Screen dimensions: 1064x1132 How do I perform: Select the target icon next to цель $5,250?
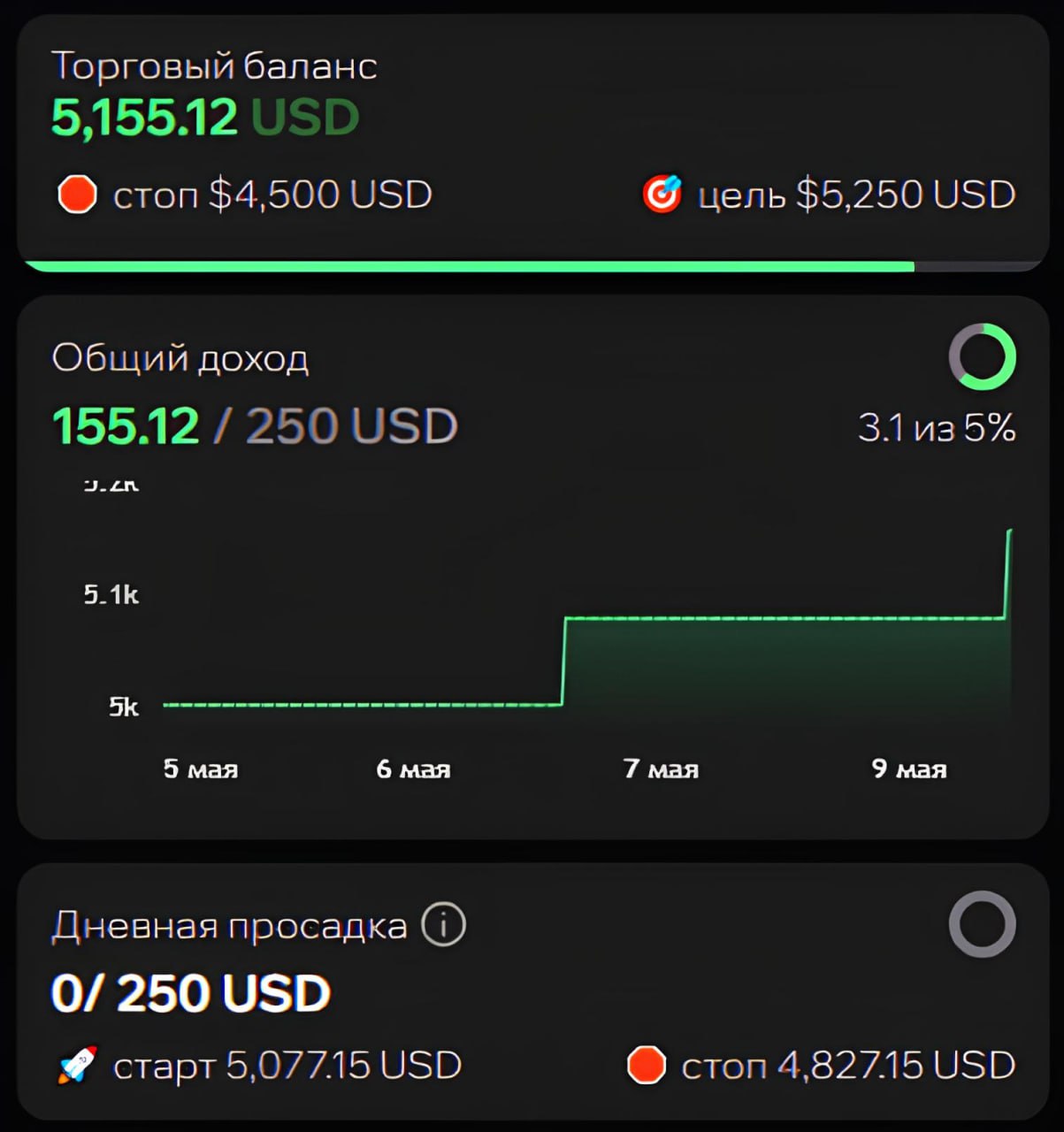coord(663,194)
